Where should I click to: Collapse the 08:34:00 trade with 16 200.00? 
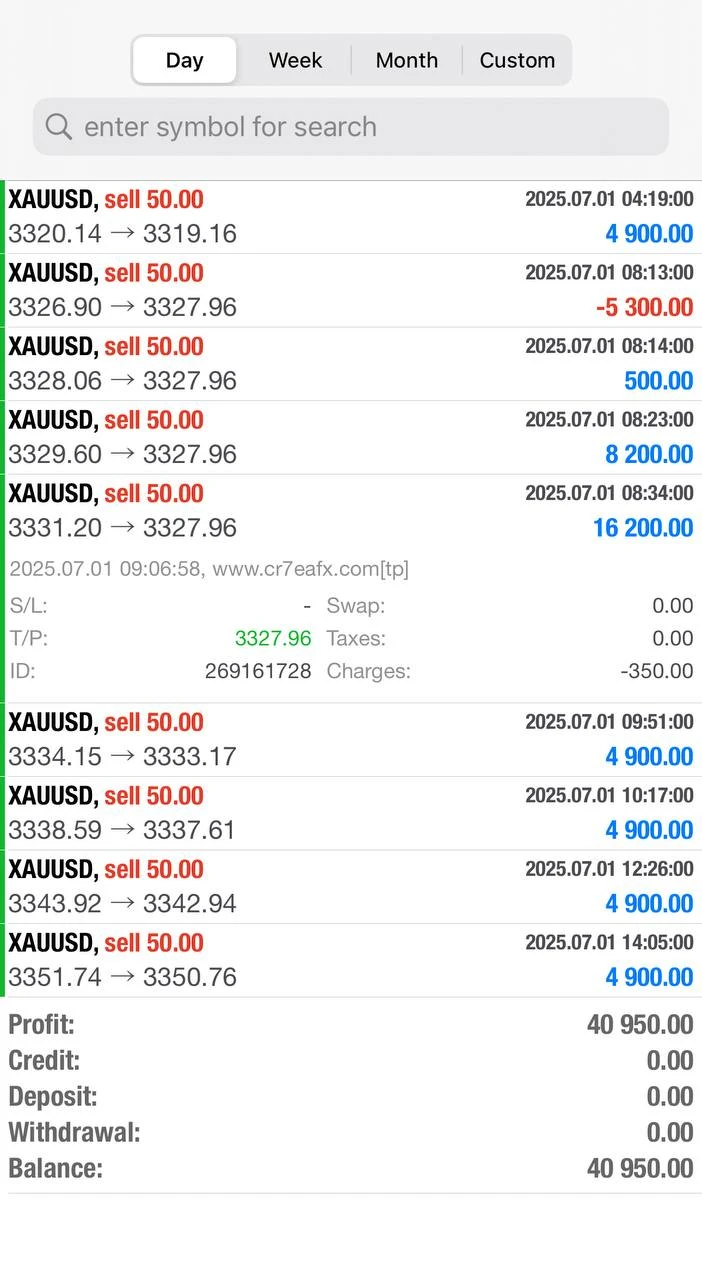pos(350,511)
